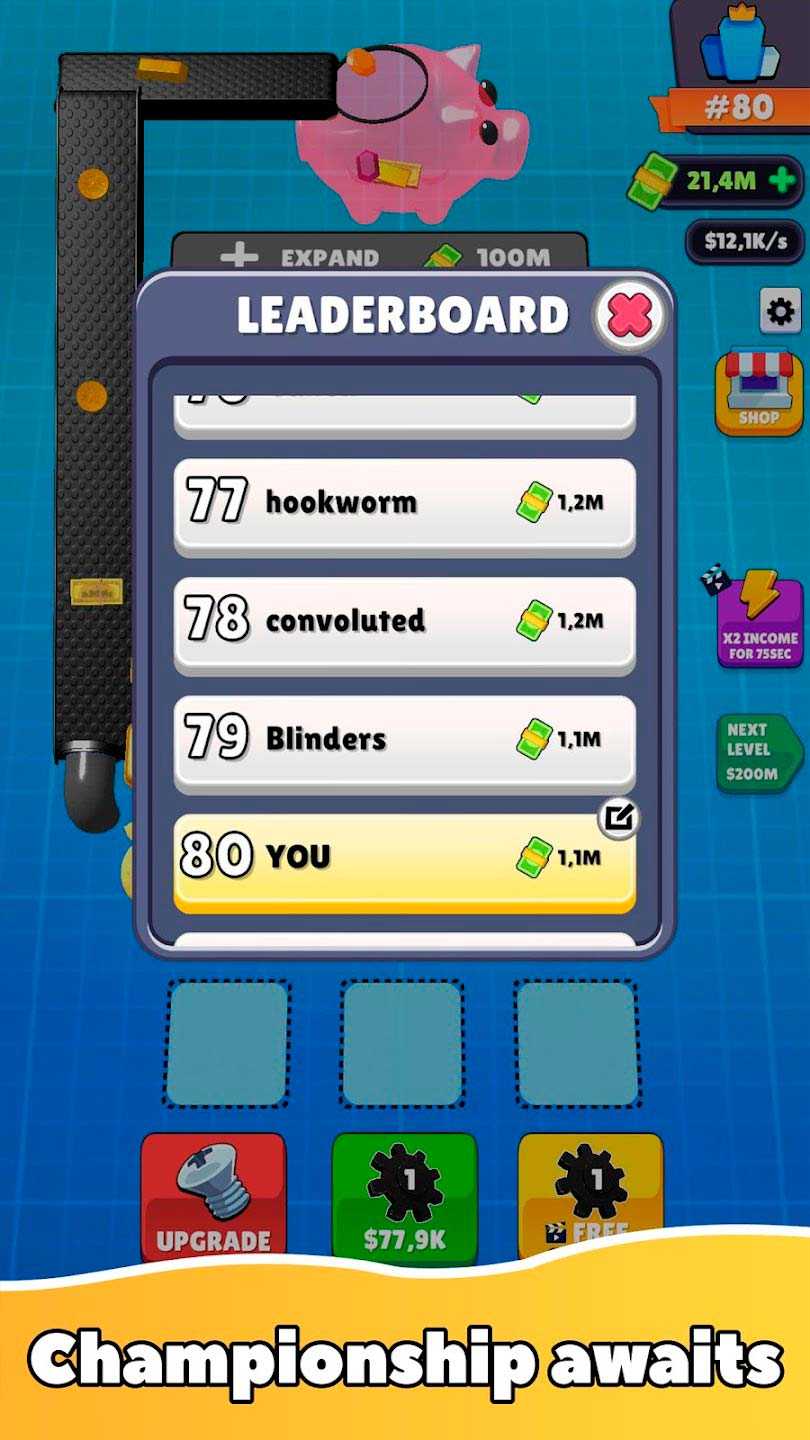Screen dimensions: 810x1440
Task: Open the settings gear
Action: (780, 312)
